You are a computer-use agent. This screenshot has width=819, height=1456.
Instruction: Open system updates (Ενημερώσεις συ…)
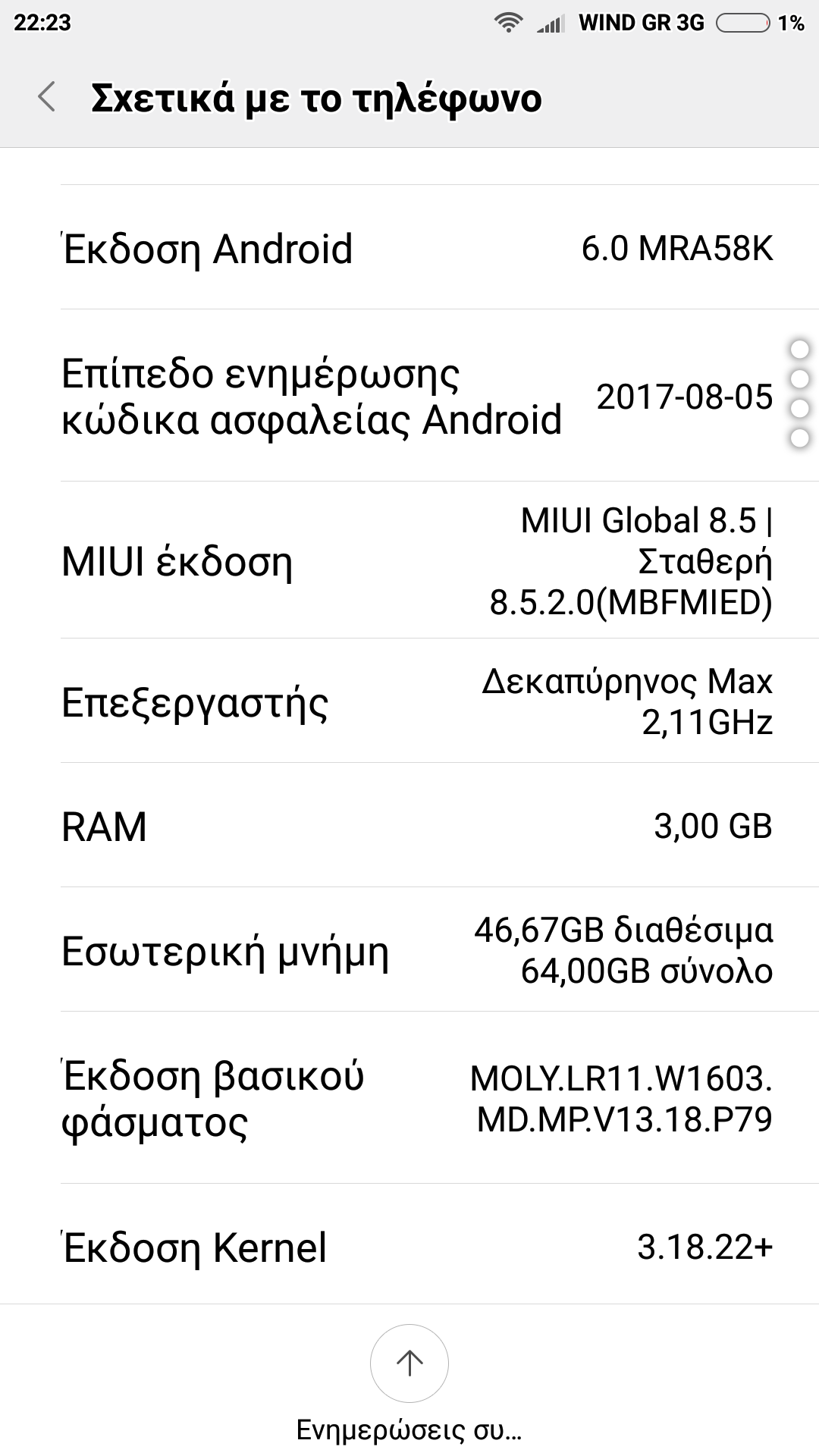pos(409,1365)
